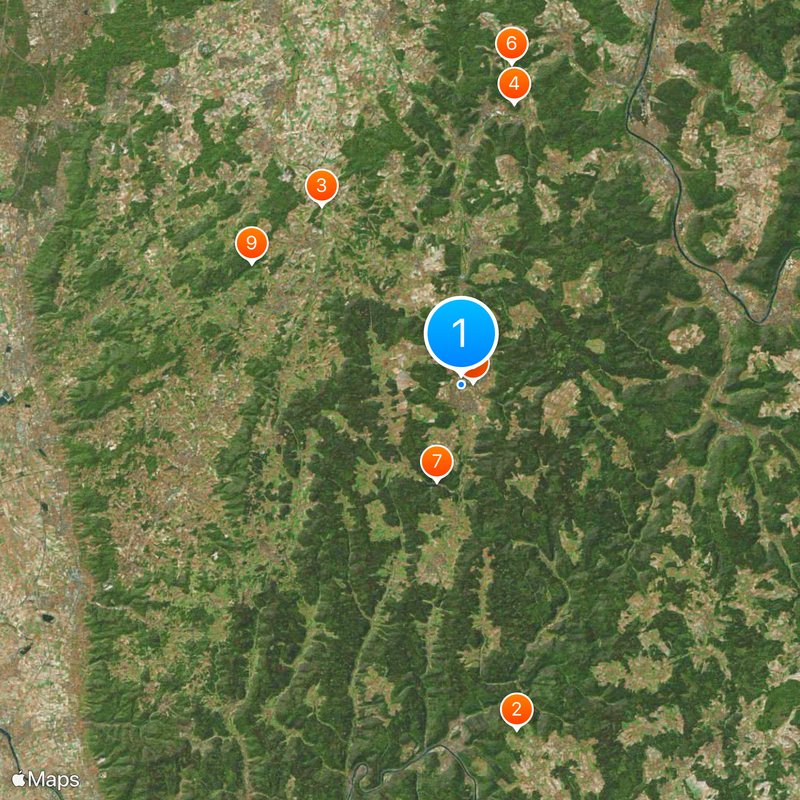Select map pin number 9
800x800 pixels.
[251, 243]
